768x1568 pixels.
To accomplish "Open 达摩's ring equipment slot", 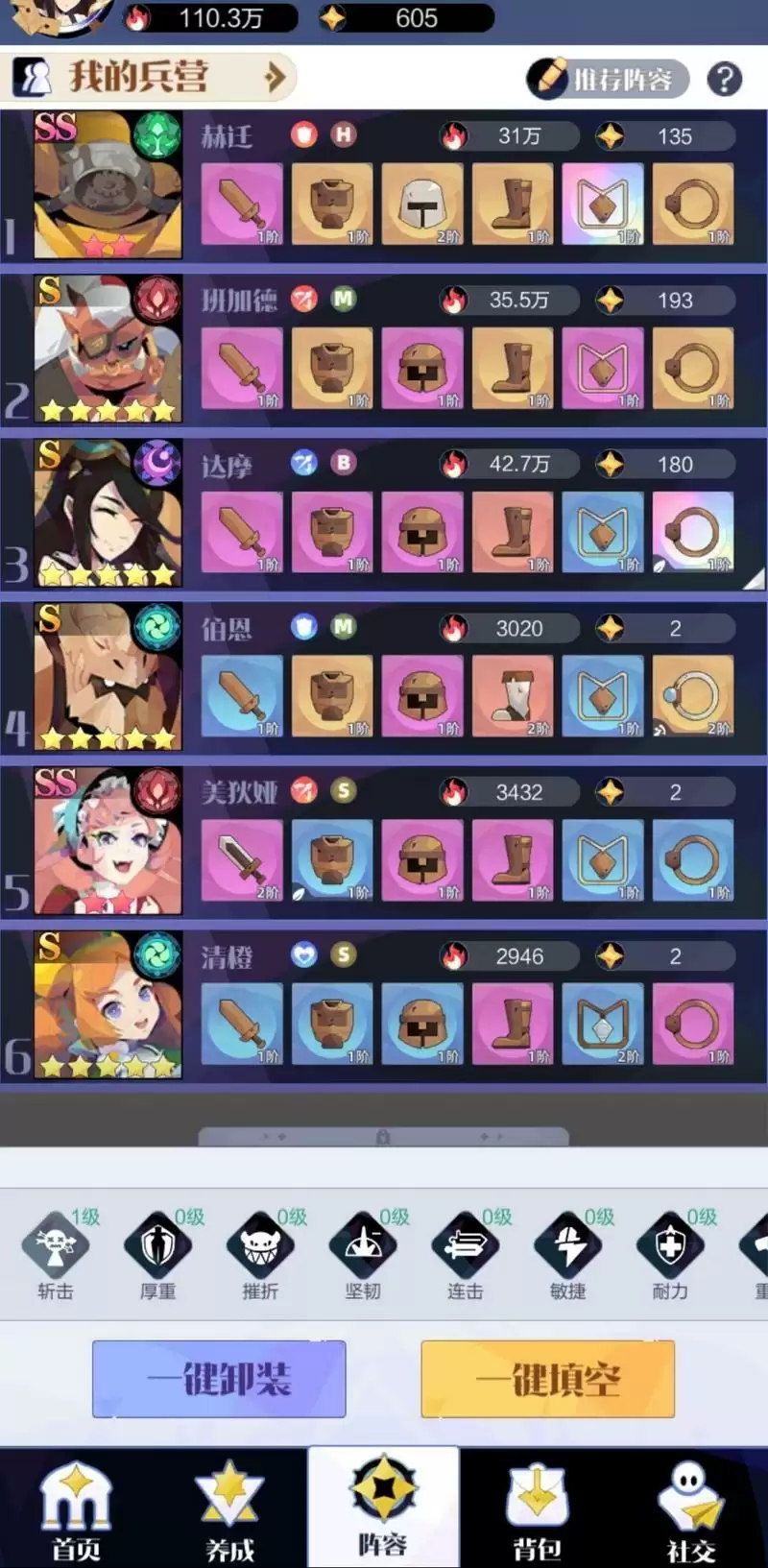I will click(x=693, y=532).
